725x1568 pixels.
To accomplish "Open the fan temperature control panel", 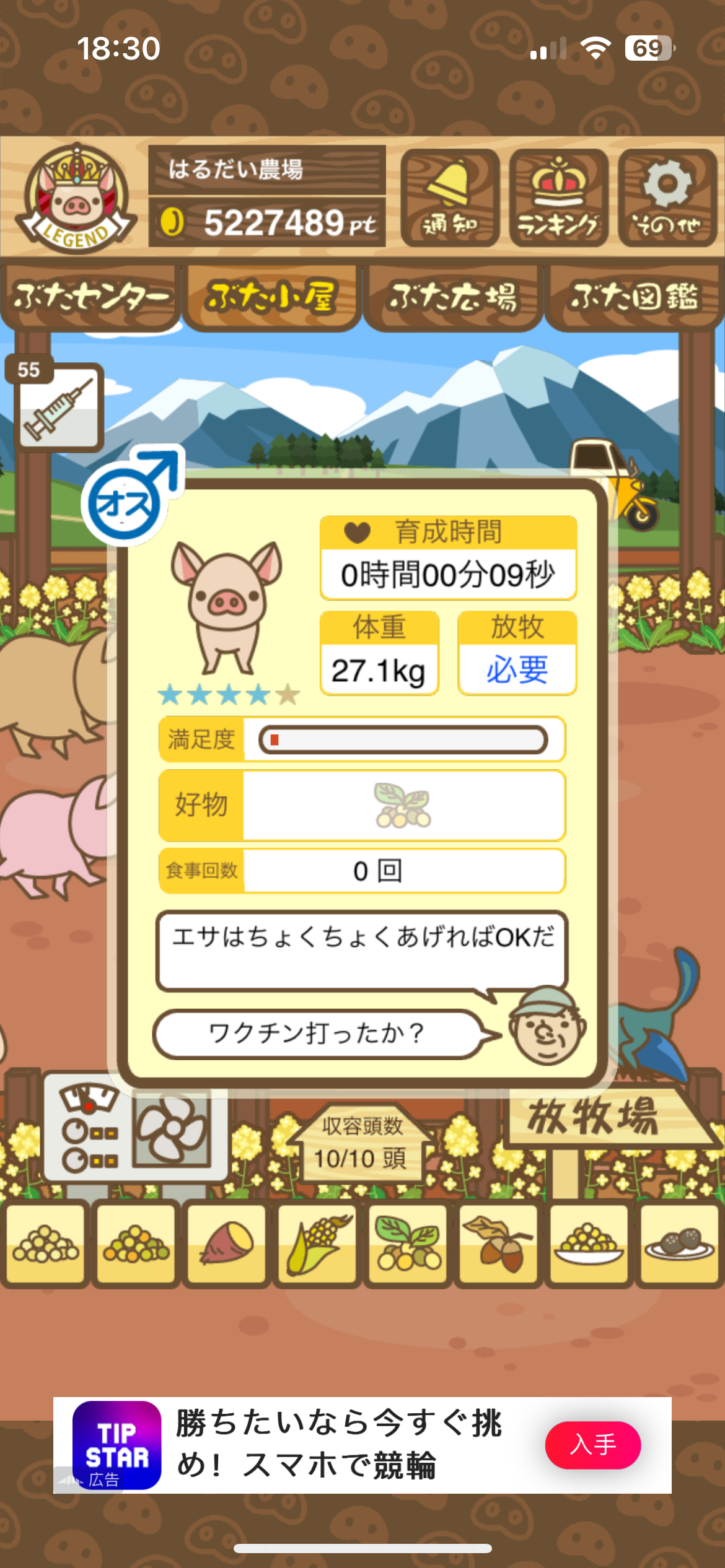I will (x=136, y=1132).
